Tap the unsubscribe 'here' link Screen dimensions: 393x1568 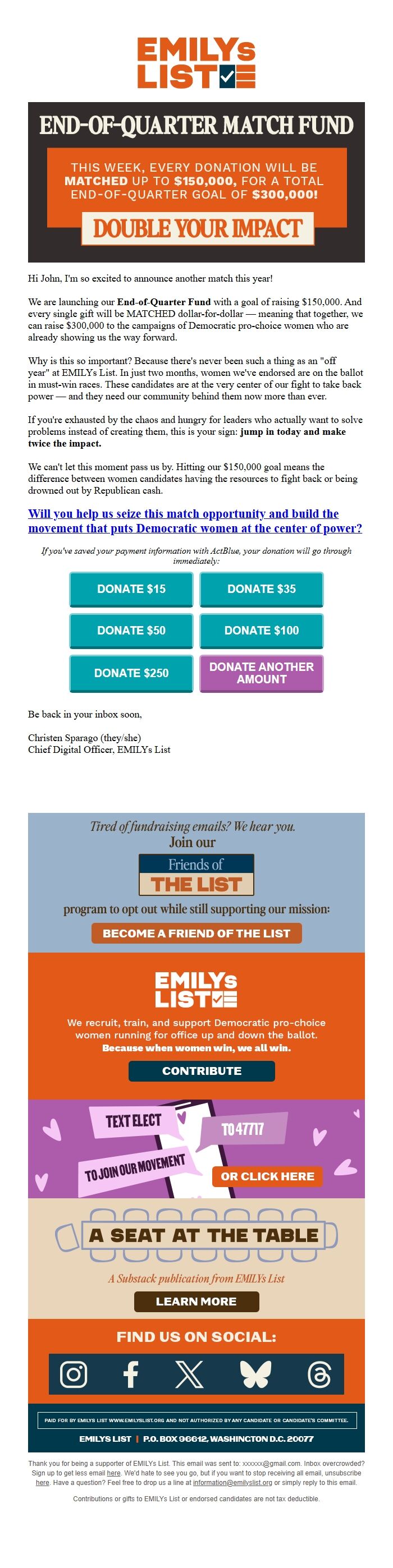43,1483
